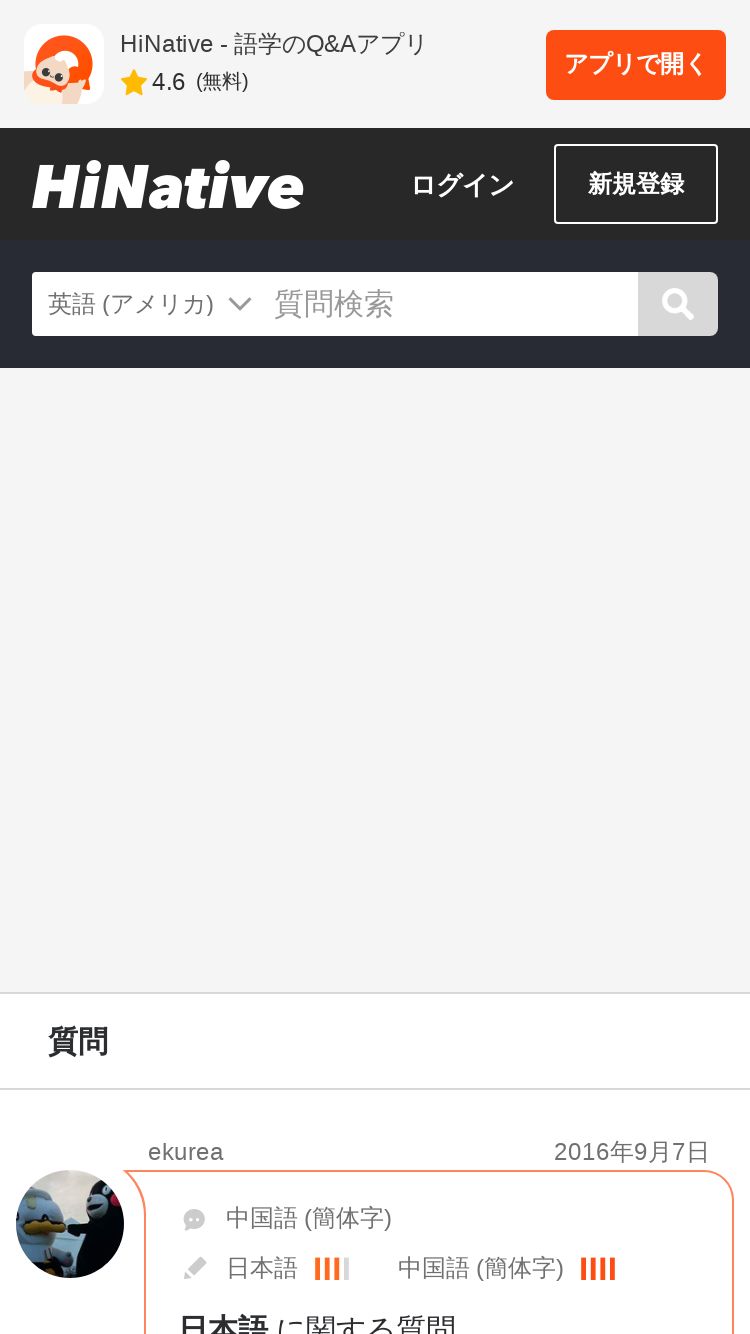Viewport: 750px width, 1334px height.
Task: Open the HiNative app banner icon
Action: point(64,64)
